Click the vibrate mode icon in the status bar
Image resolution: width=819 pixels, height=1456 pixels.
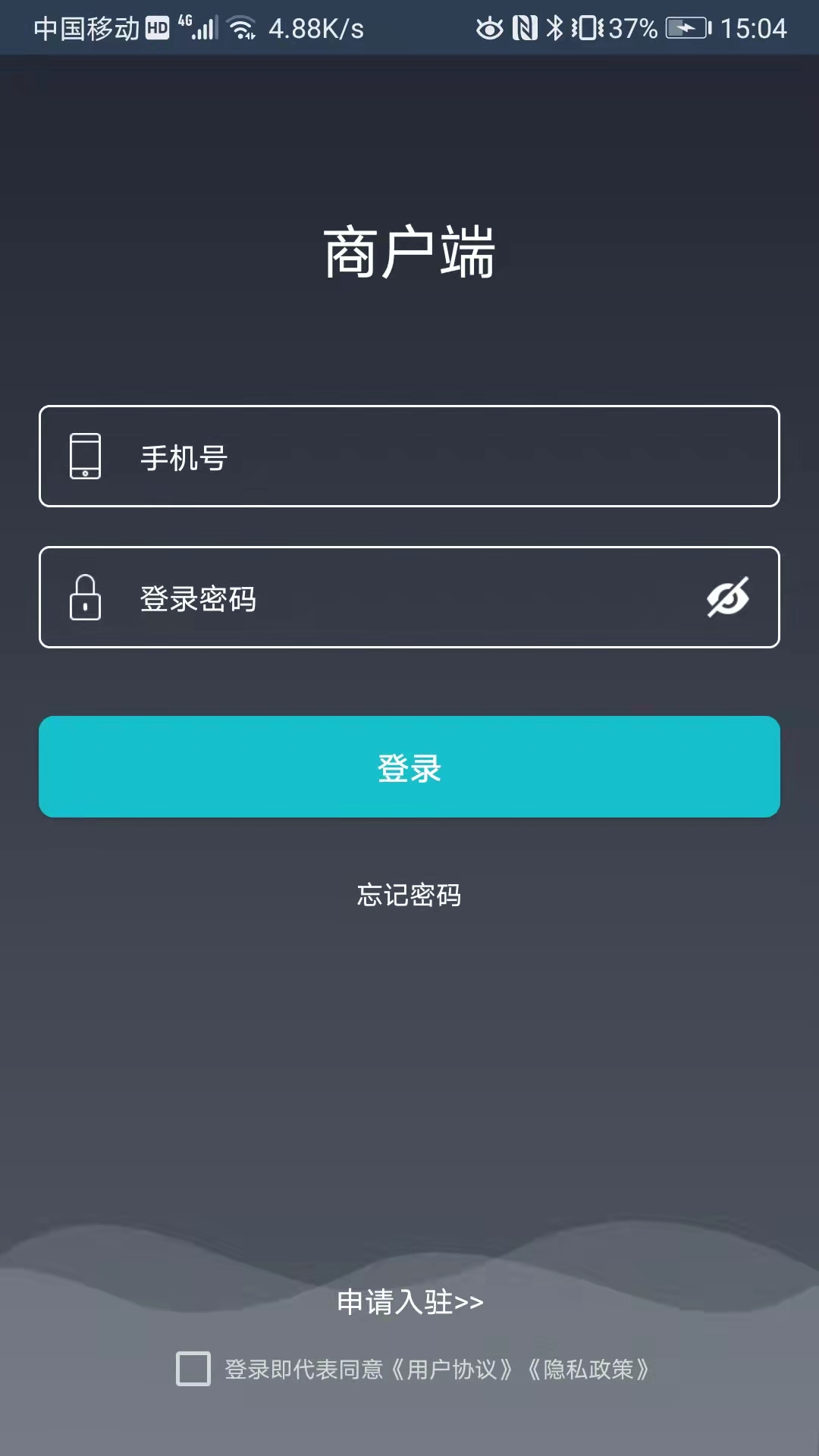click(x=588, y=27)
